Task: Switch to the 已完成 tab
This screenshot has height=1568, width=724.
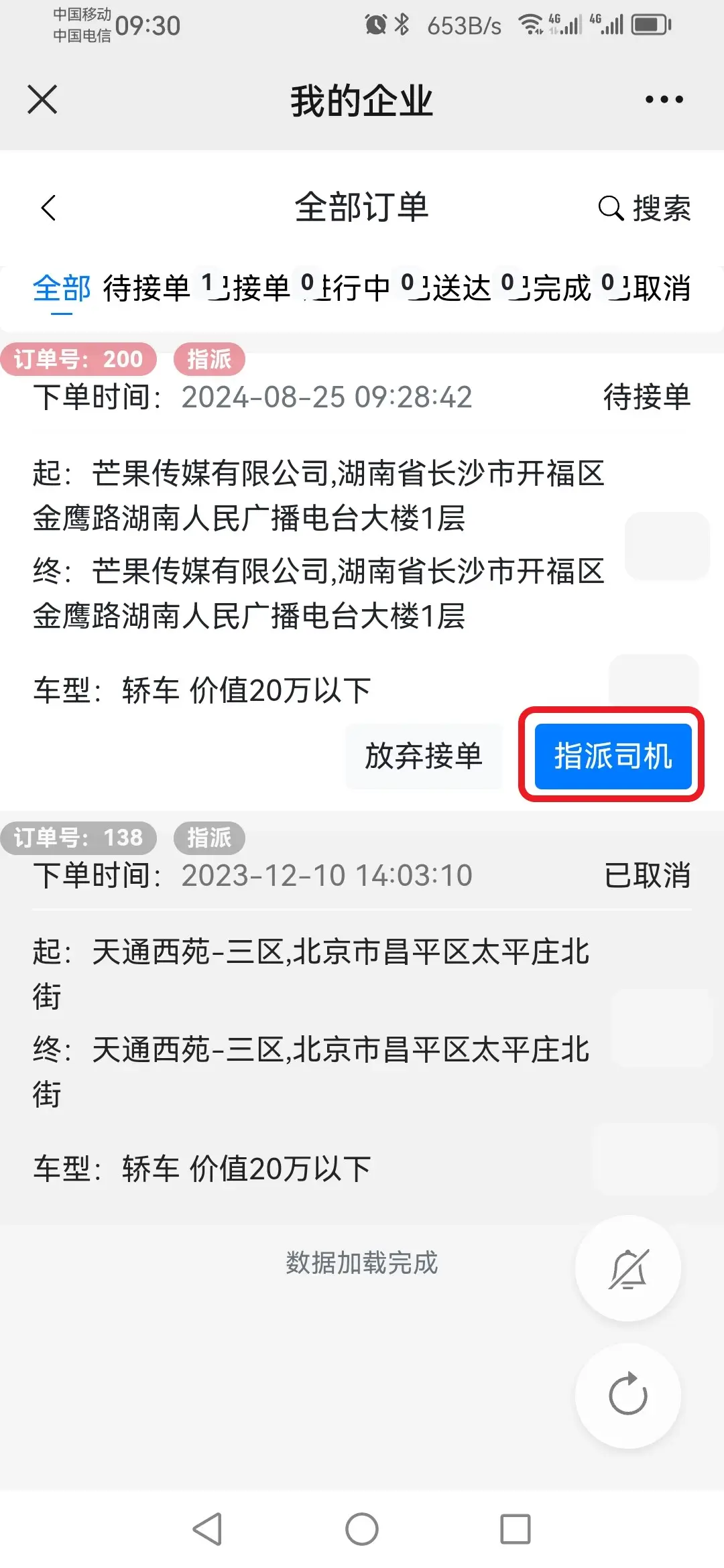Action: tap(556, 289)
